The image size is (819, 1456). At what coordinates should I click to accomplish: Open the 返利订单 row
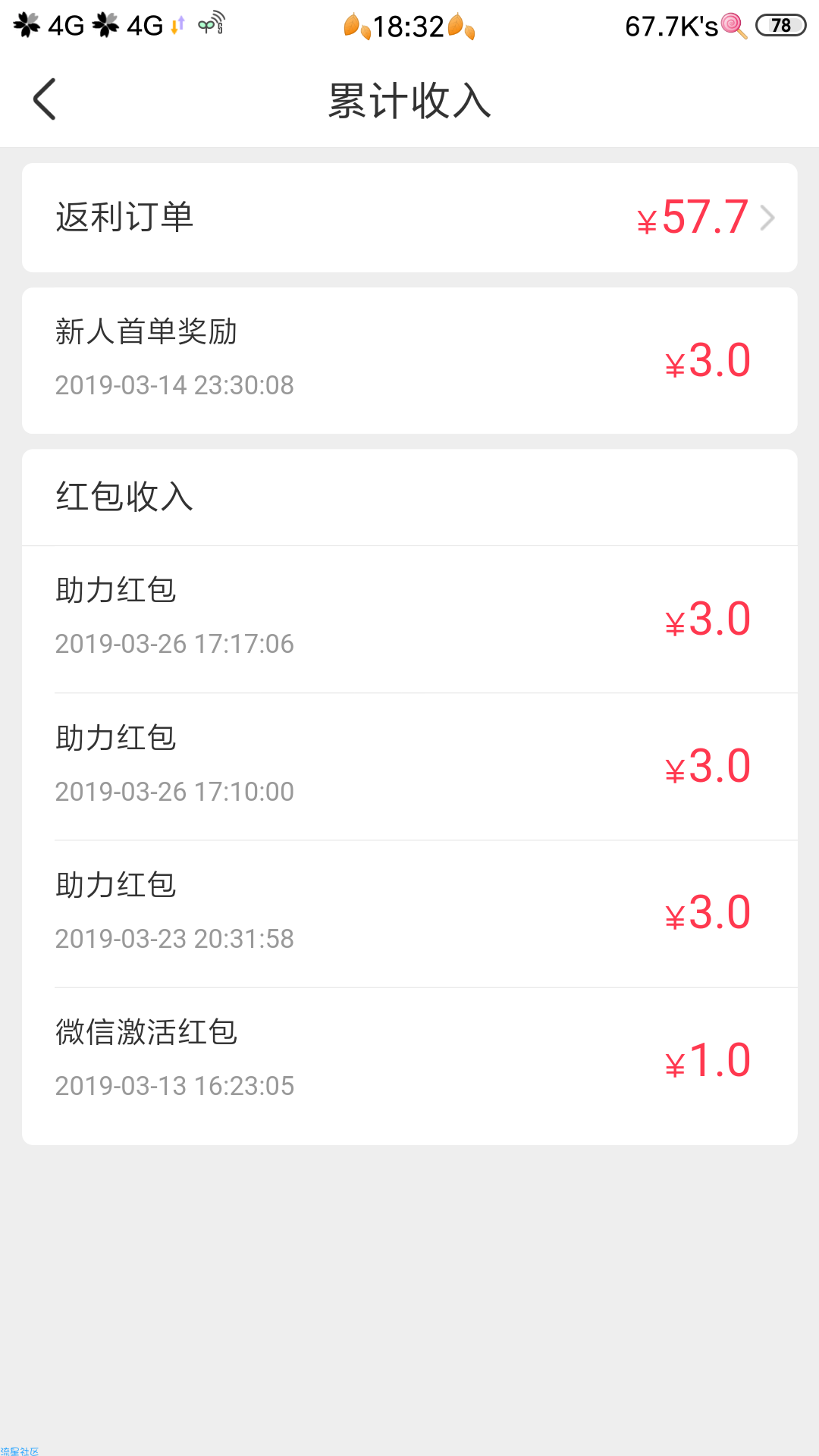(x=409, y=218)
